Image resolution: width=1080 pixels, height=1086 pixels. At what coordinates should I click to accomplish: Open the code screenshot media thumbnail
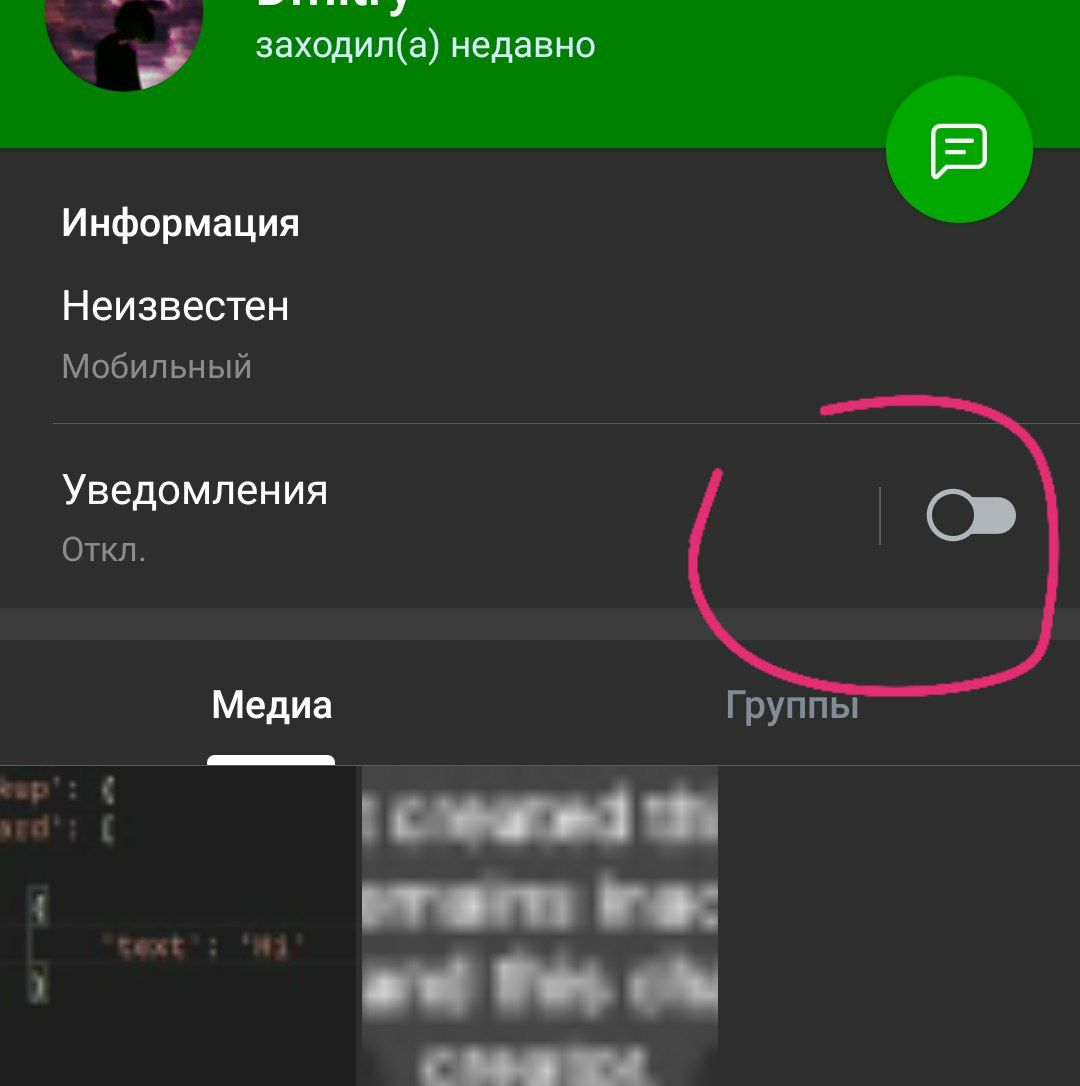[x=177, y=925]
